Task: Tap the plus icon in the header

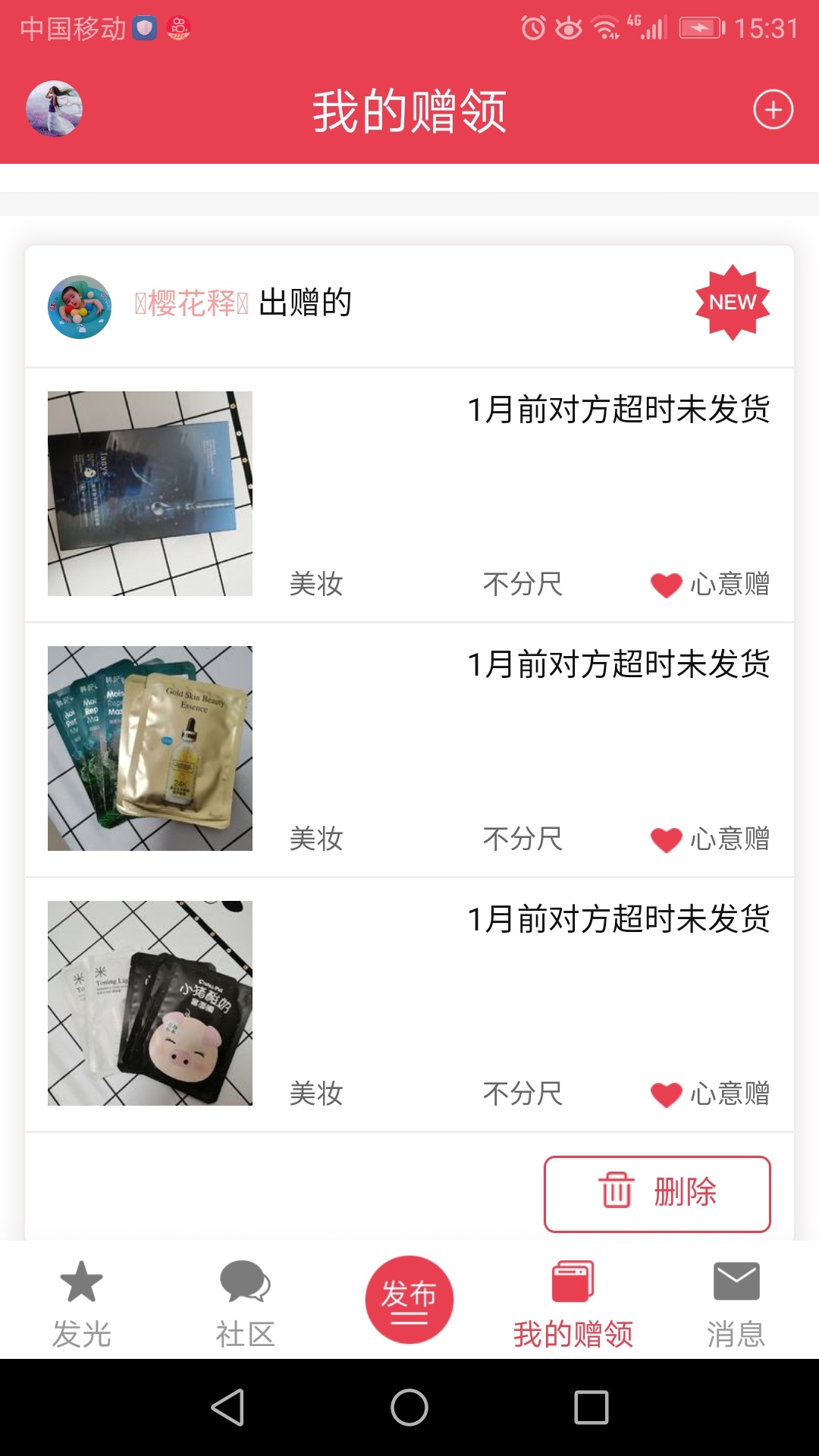Action: (x=773, y=109)
